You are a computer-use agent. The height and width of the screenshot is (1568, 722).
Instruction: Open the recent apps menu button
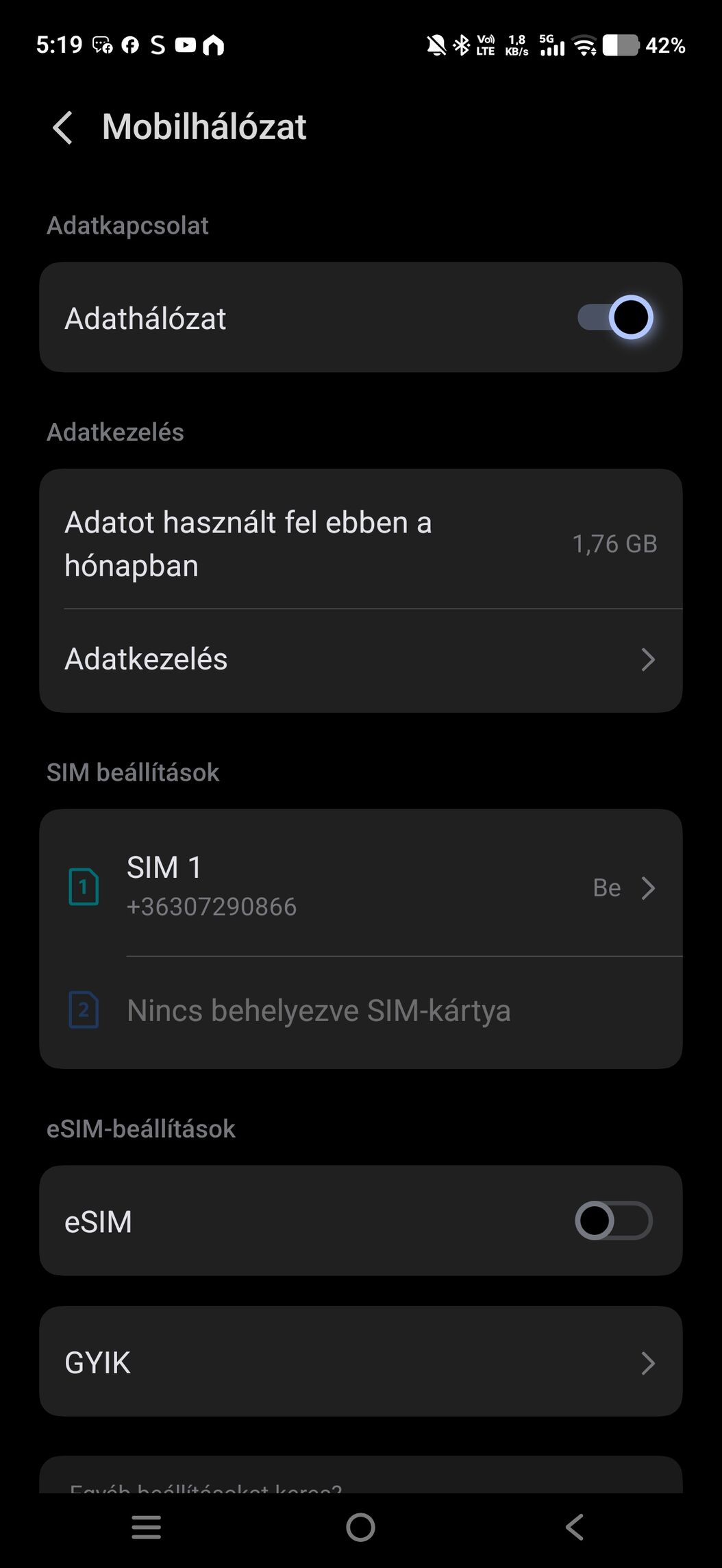pyautogui.click(x=146, y=1527)
